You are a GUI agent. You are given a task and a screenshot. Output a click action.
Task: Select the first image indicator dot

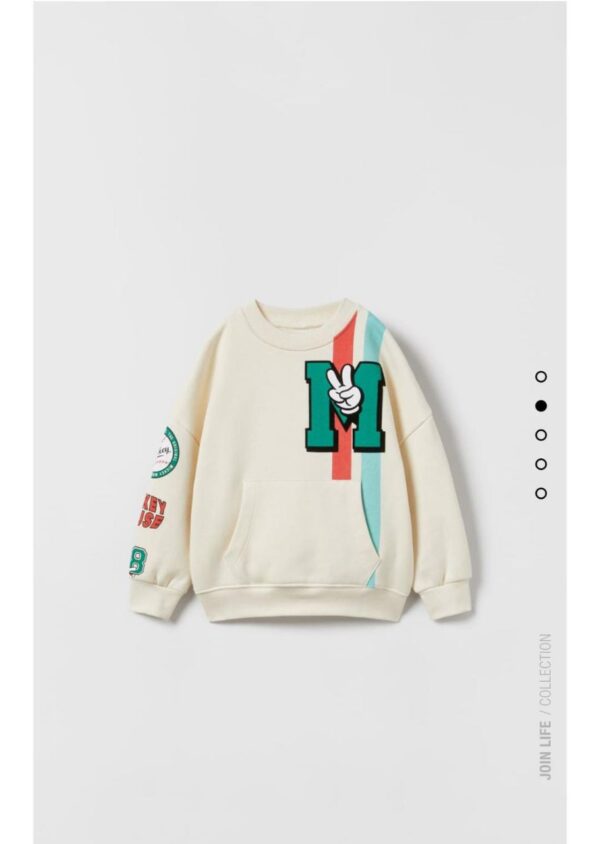pos(541,377)
